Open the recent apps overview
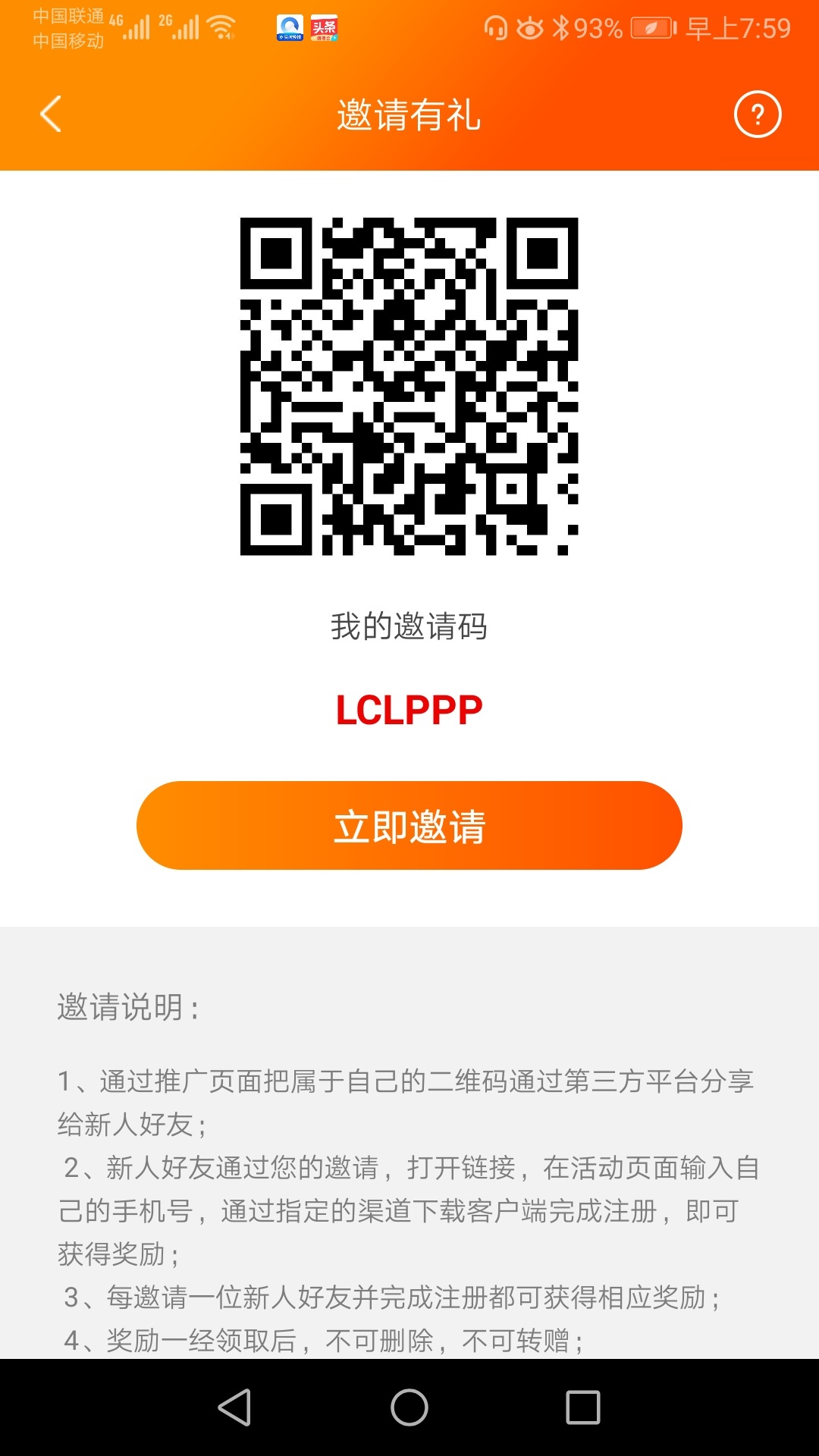 [x=583, y=1407]
